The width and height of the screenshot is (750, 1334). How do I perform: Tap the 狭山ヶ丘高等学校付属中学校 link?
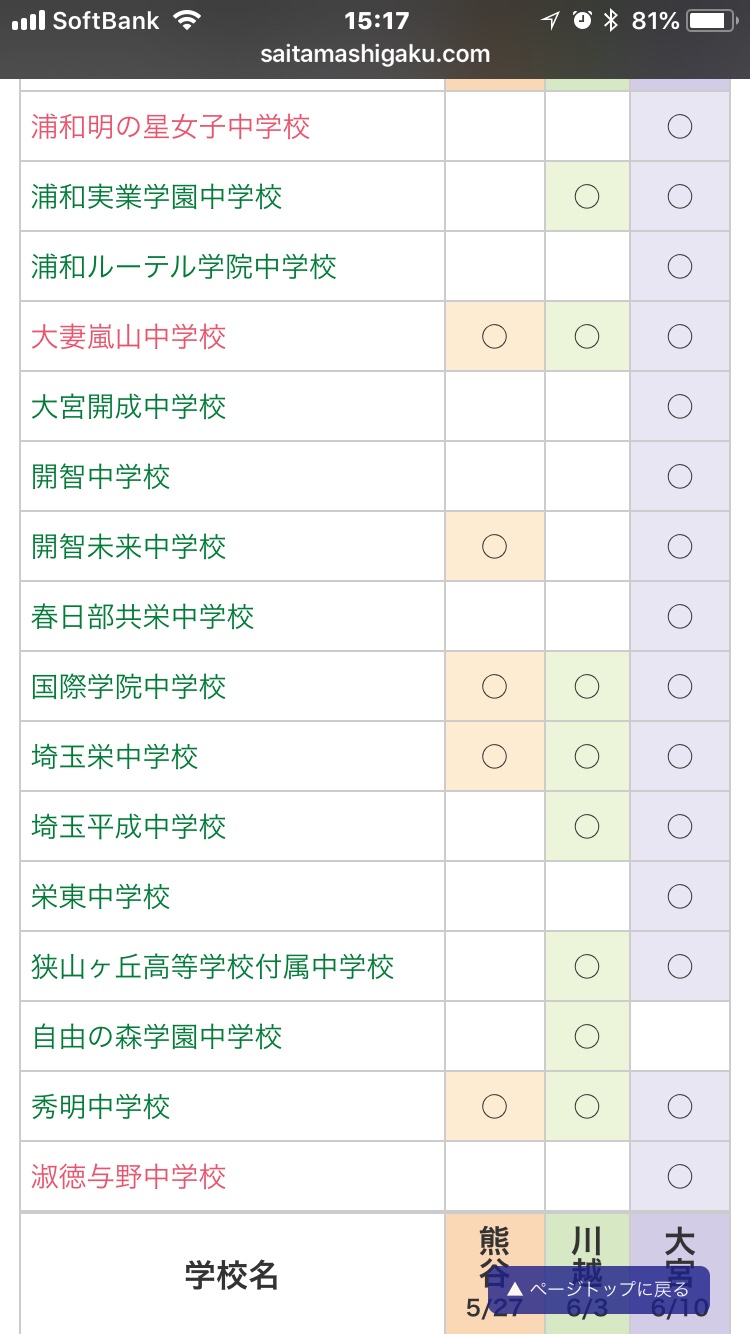213,967
